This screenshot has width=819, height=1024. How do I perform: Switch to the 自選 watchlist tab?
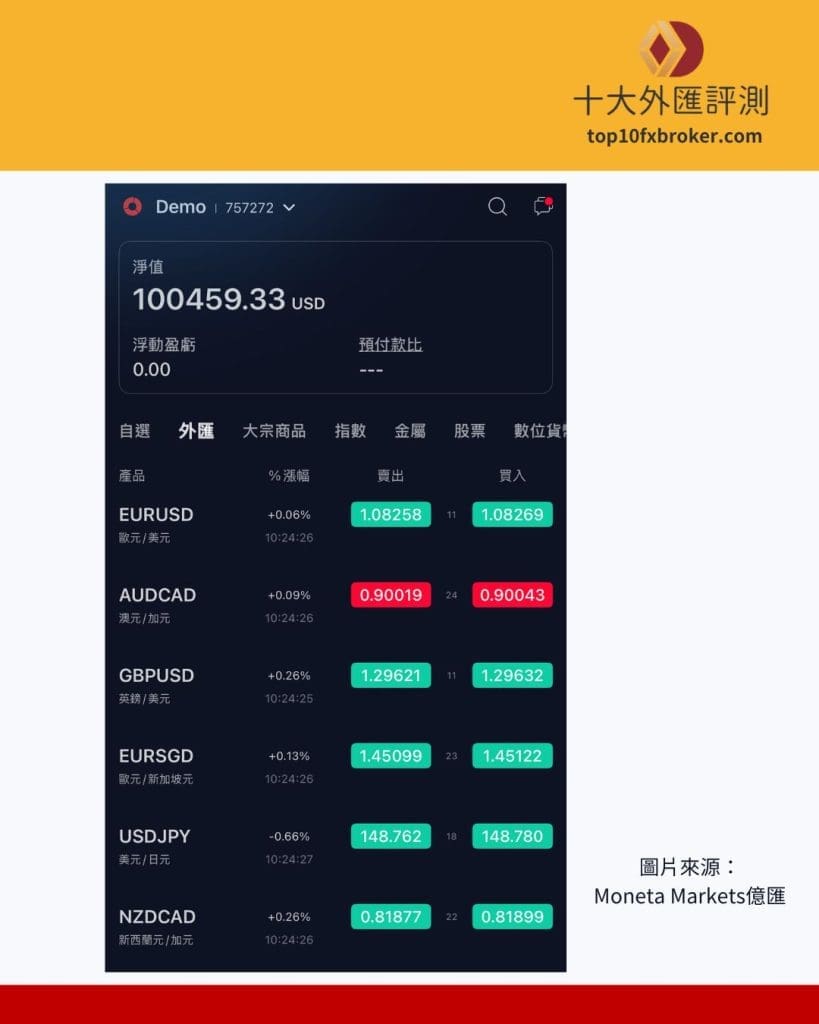[x=135, y=432]
